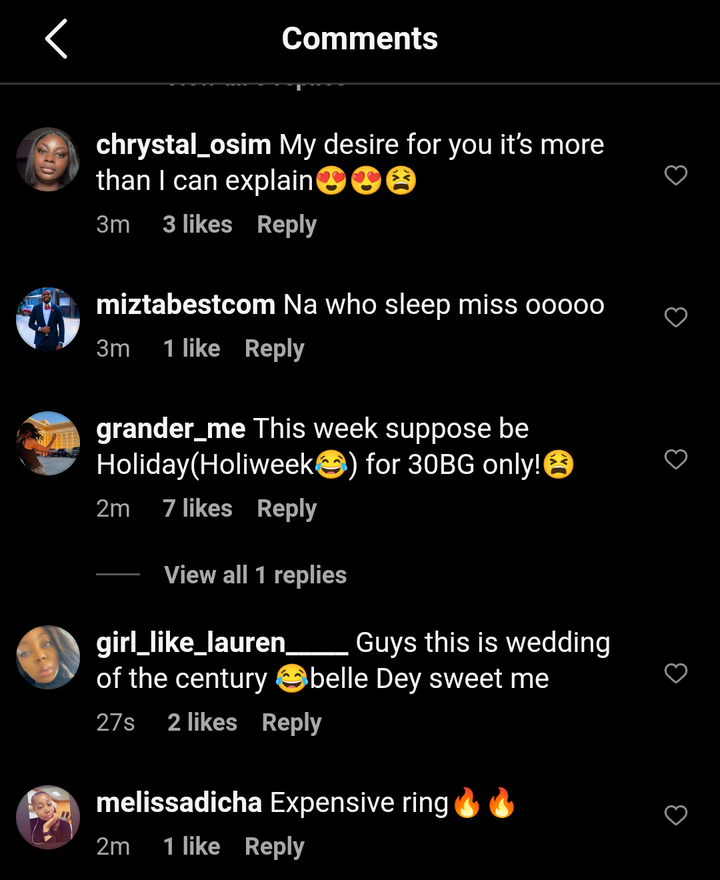Like miztabestcom's comment
720x880 pixels.
click(x=676, y=317)
